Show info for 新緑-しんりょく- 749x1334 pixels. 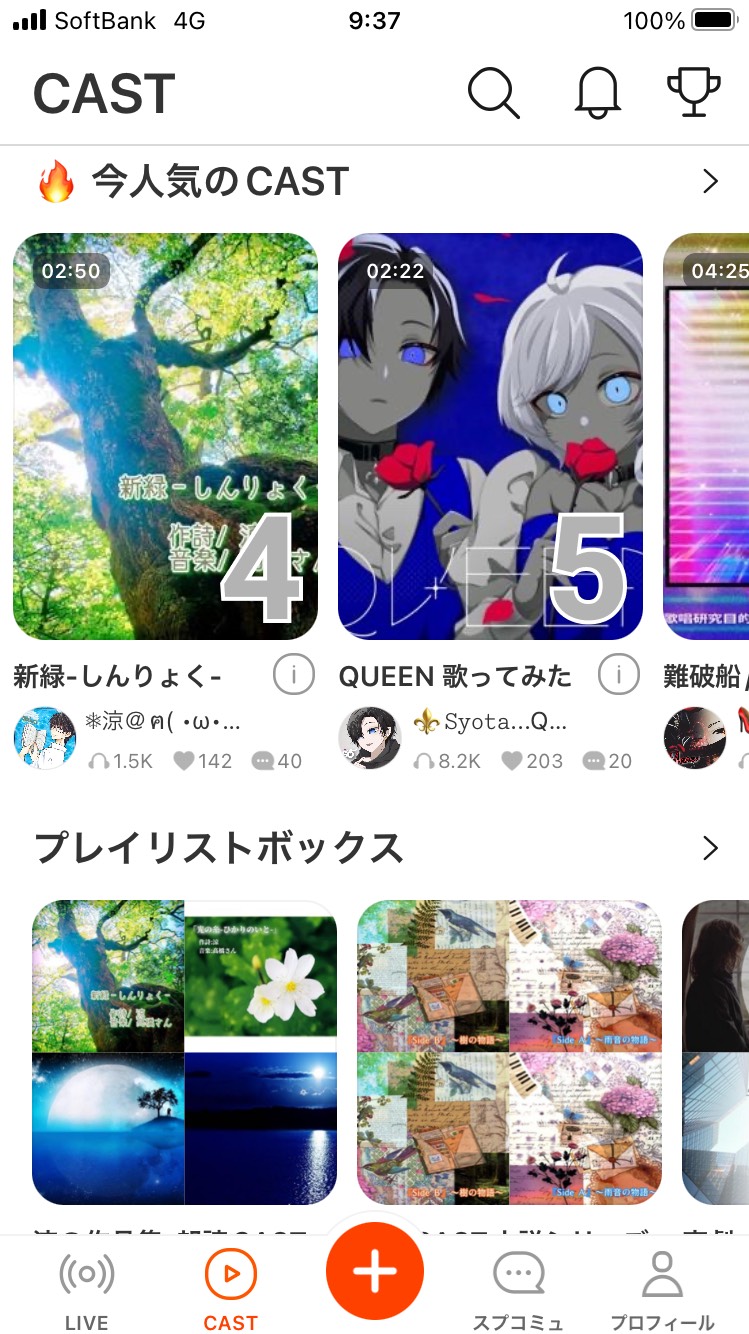pyautogui.click(x=293, y=676)
